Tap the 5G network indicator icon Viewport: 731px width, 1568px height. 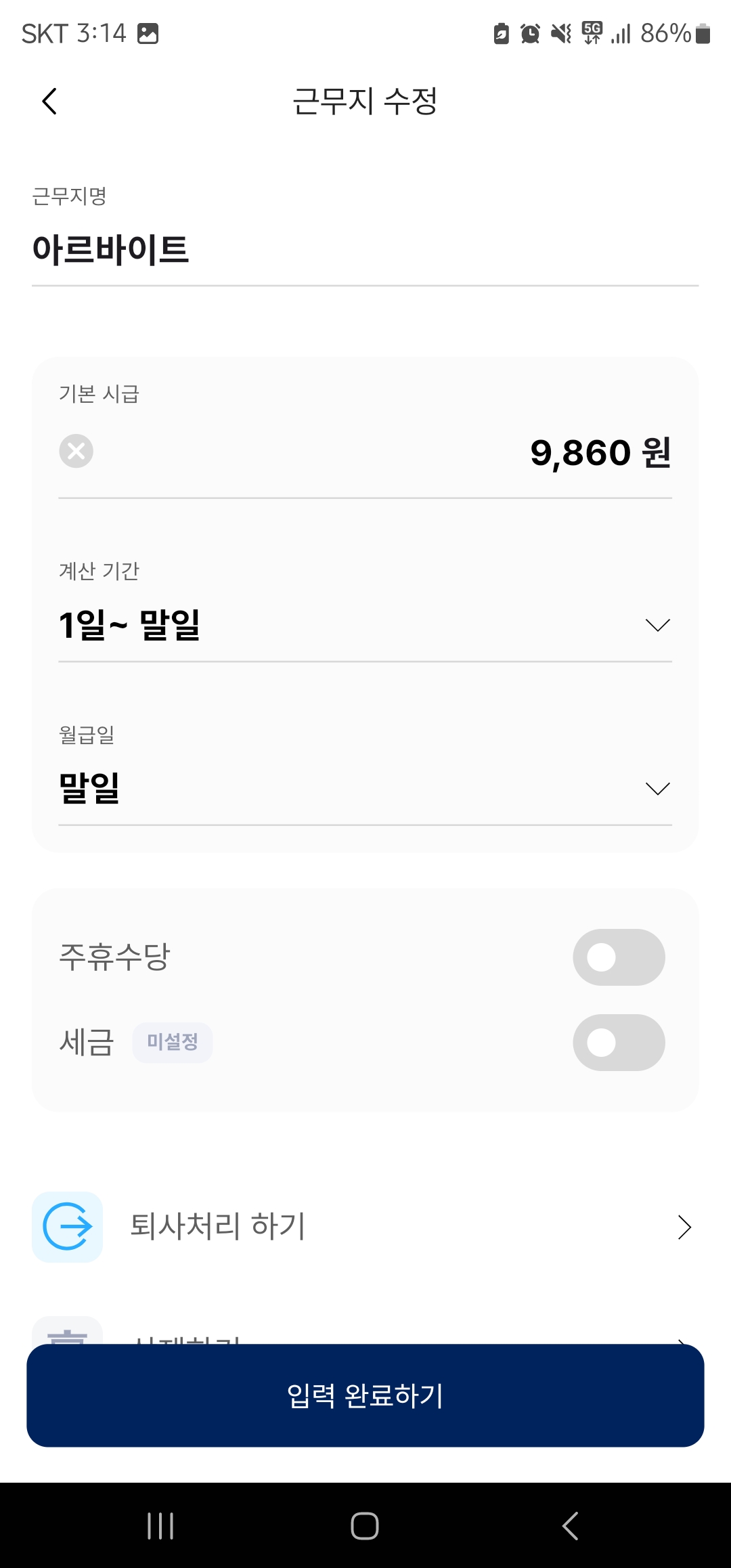590,32
